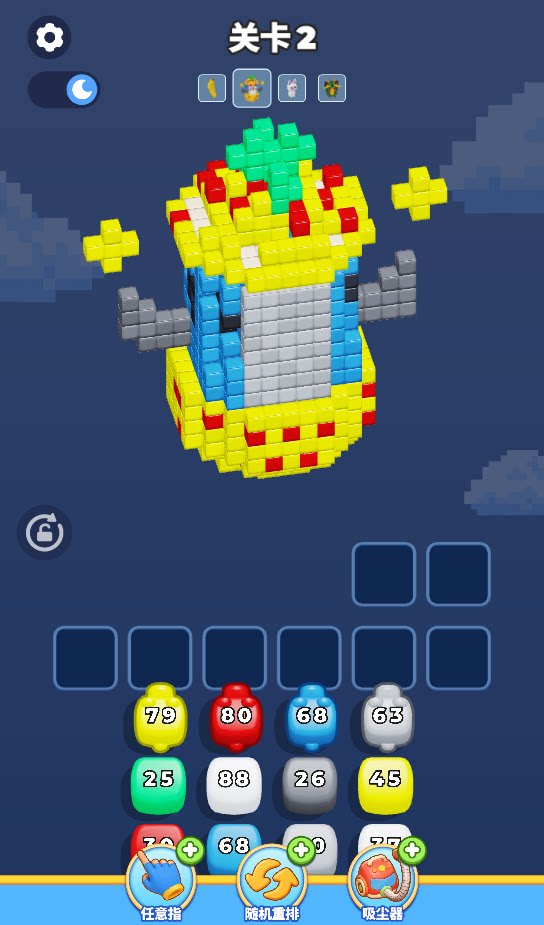Open the settings gear
The width and height of the screenshot is (544, 925).
point(50,37)
